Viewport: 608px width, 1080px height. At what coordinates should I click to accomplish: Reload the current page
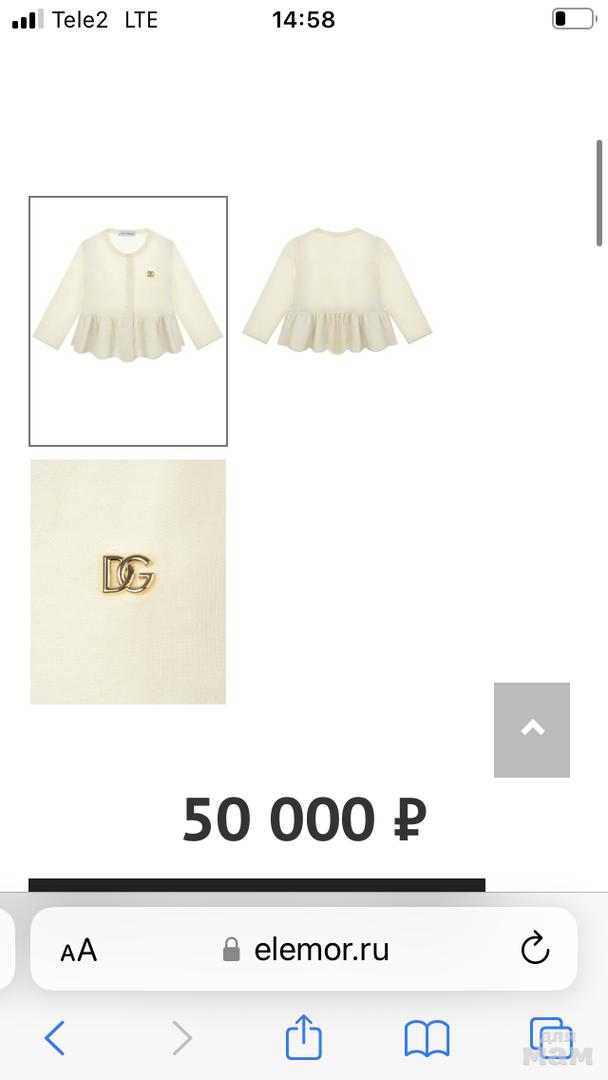coord(535,948)
